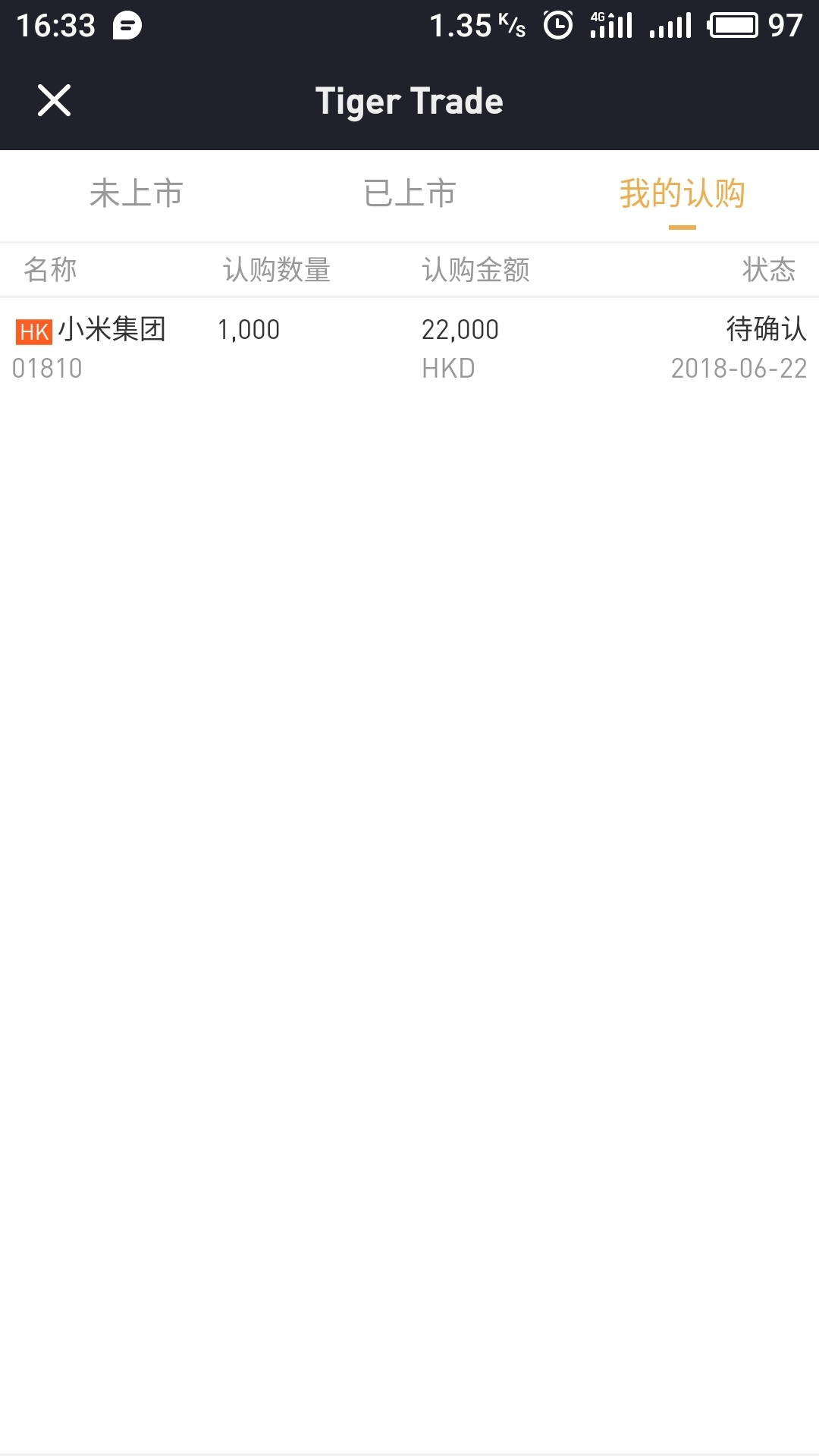Switch to the 已上市 tab
The image size is (819, 1456).
click(x=409, y=194)
